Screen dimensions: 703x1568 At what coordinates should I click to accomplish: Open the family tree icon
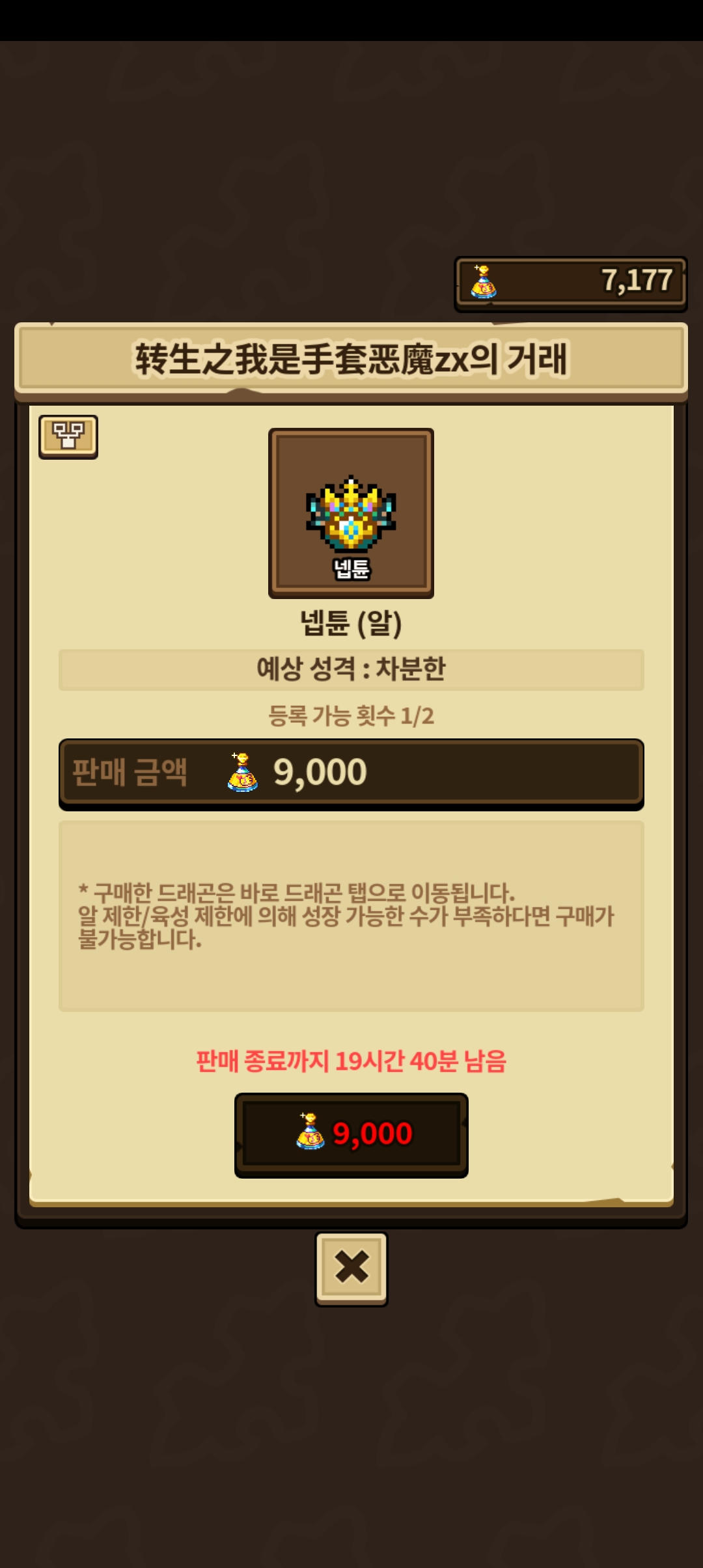point(68,436)
